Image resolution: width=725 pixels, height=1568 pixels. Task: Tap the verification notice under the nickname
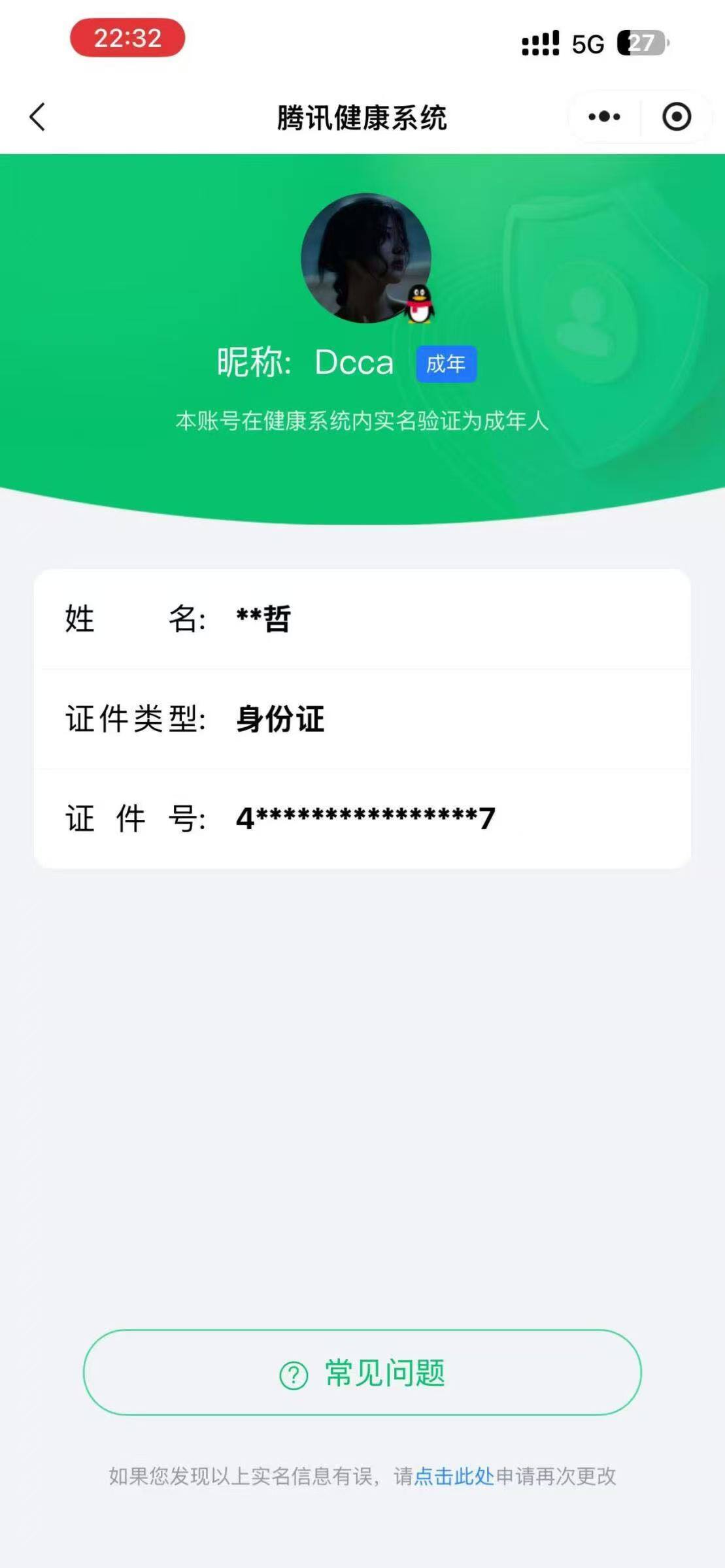pos(362,421)
